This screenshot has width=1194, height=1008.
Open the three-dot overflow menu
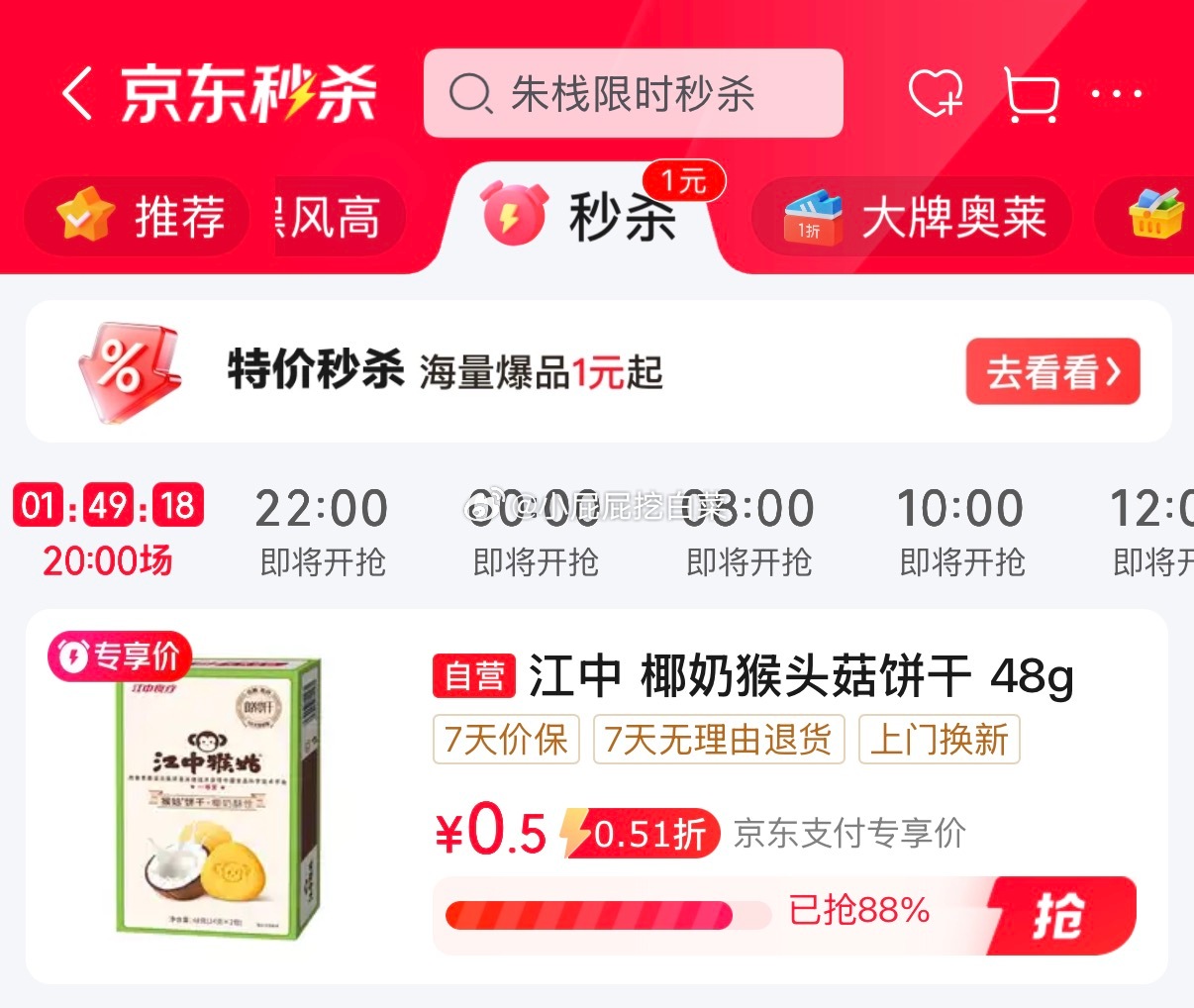click(1117, 94)
